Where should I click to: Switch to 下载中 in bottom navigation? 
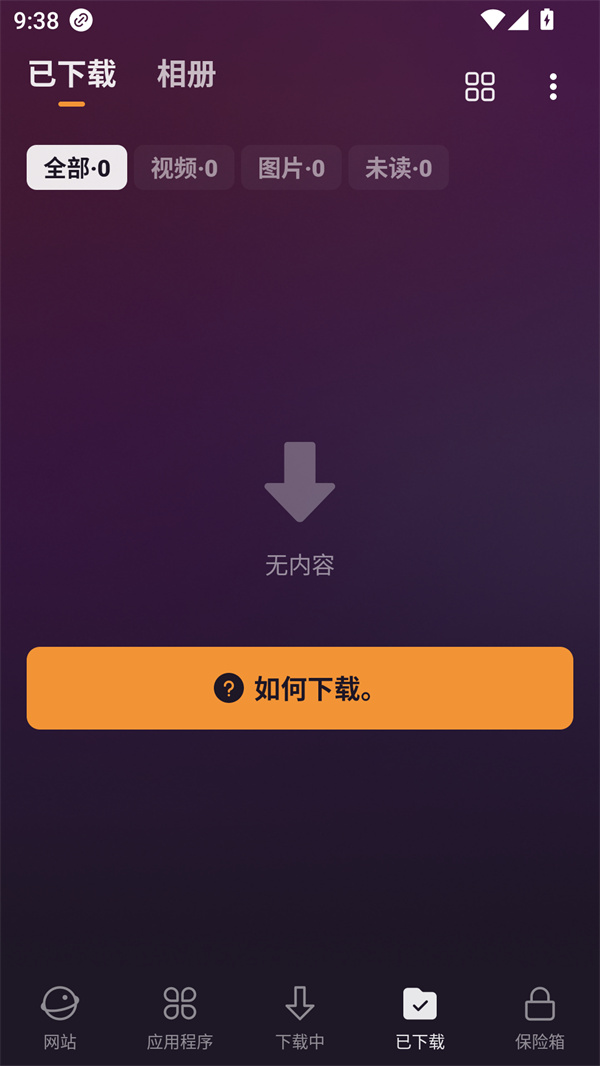pyautogui.click(x=300, y=1018)
